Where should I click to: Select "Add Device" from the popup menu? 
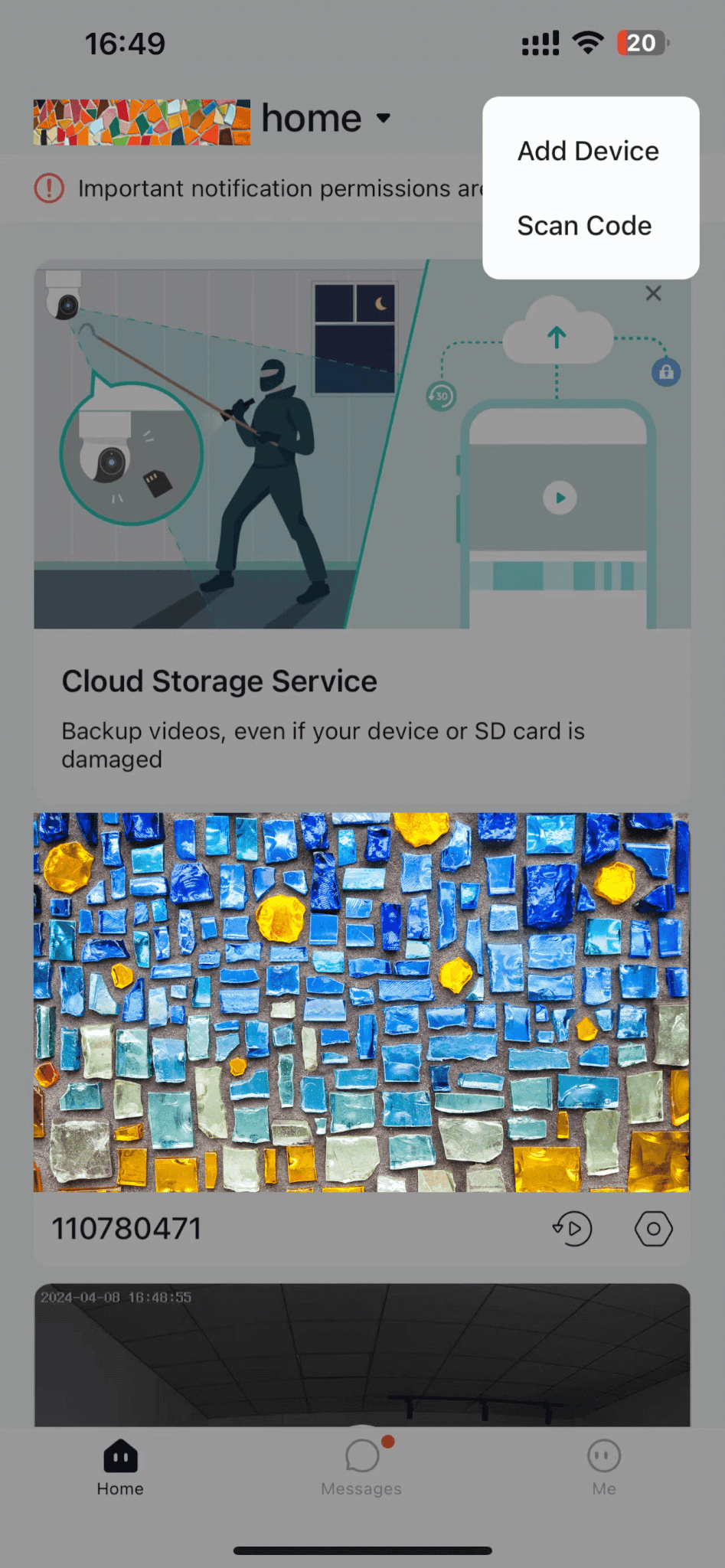coord(588,150)
